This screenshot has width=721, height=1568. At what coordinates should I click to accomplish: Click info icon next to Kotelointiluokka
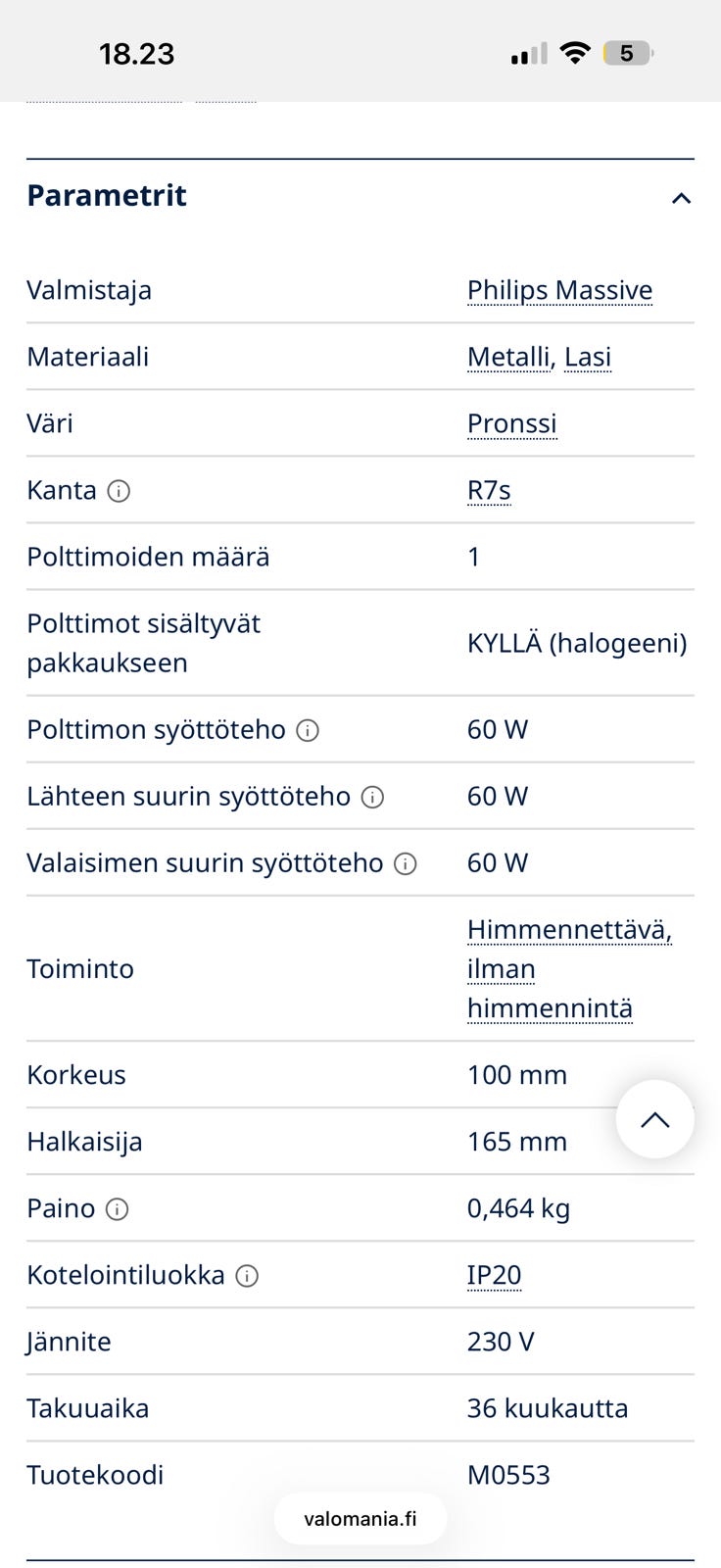[x=248, y=1275]
